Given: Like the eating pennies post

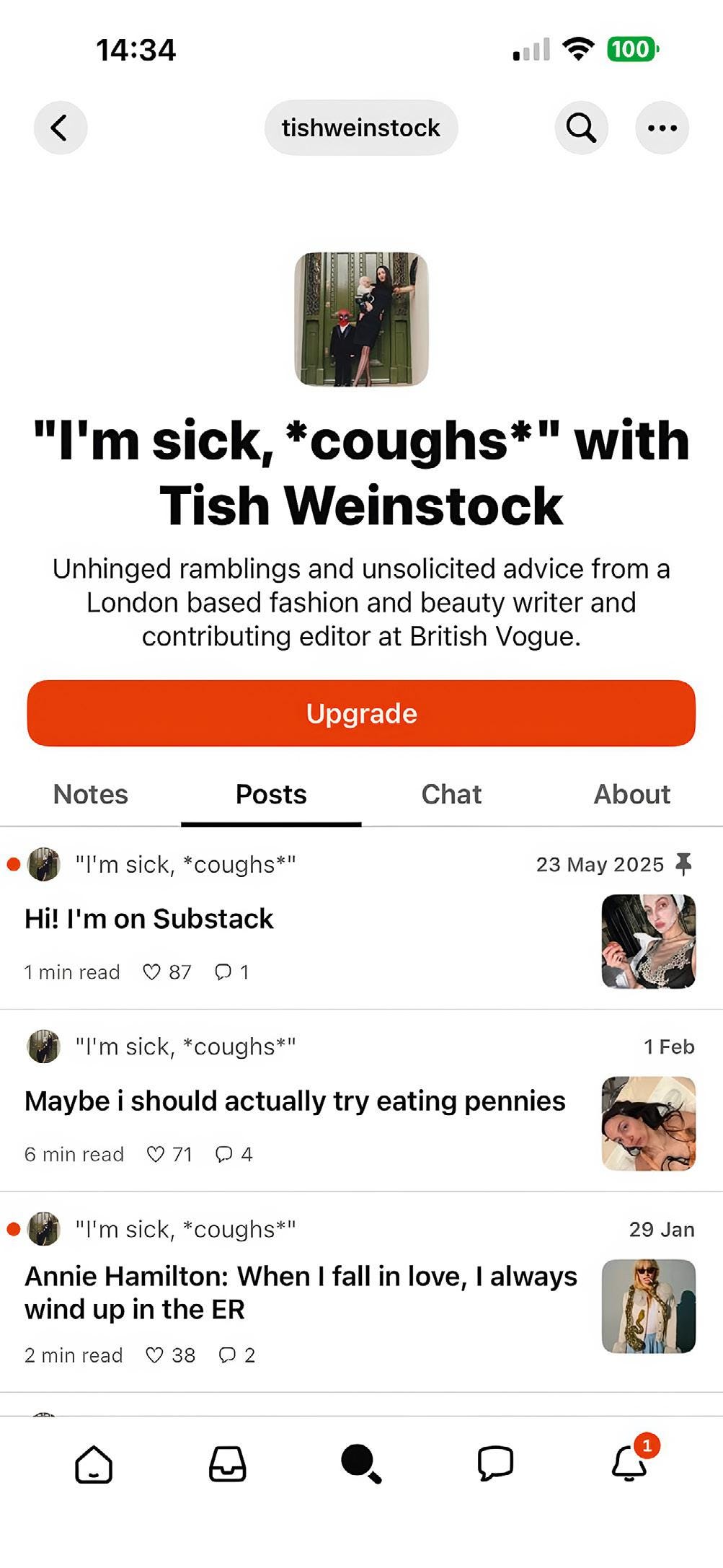Looking at the screenshot, I should tap(156, 1155).
